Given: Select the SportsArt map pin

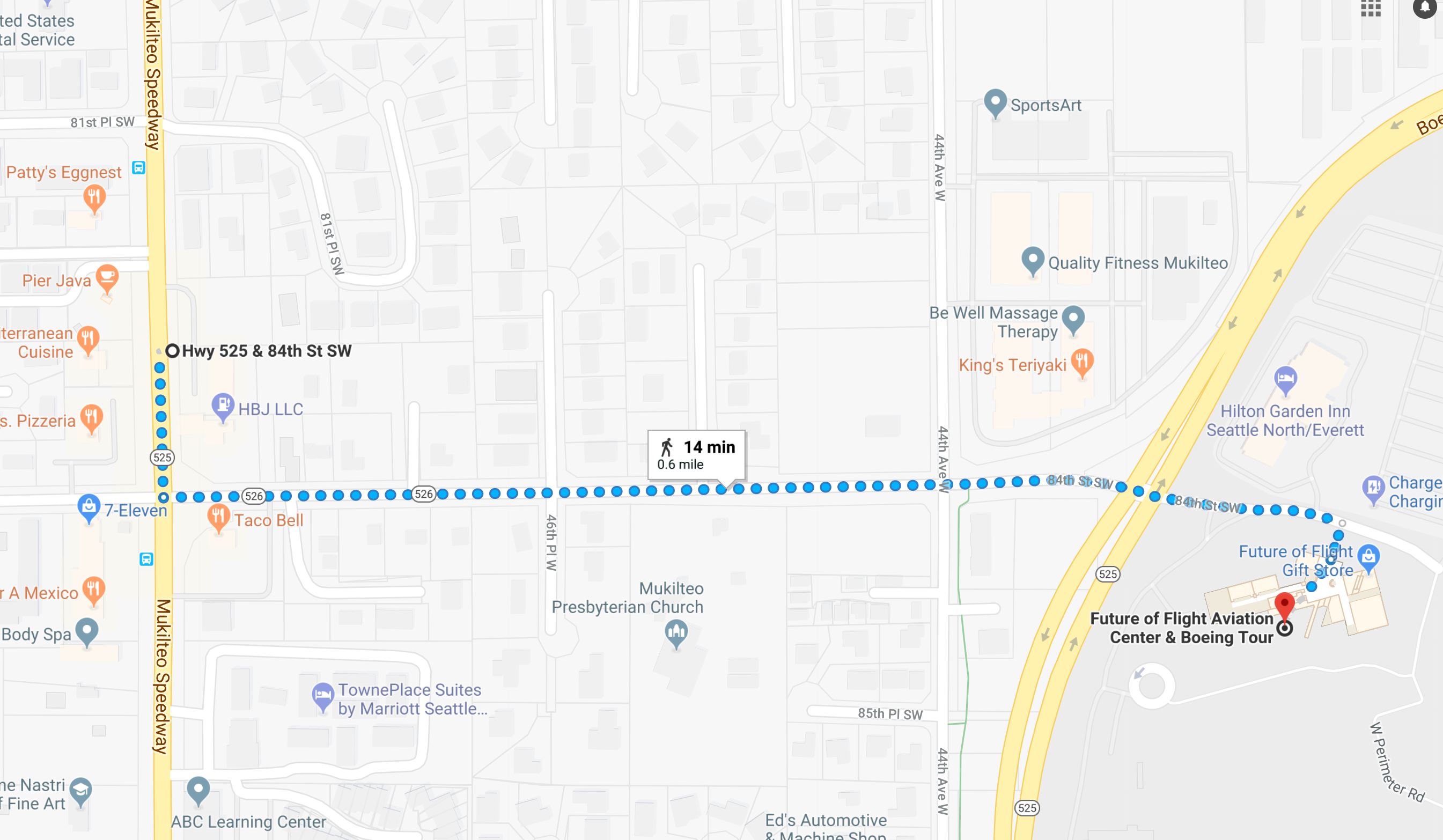Looking at the screenshot, I should click(995, 103).
